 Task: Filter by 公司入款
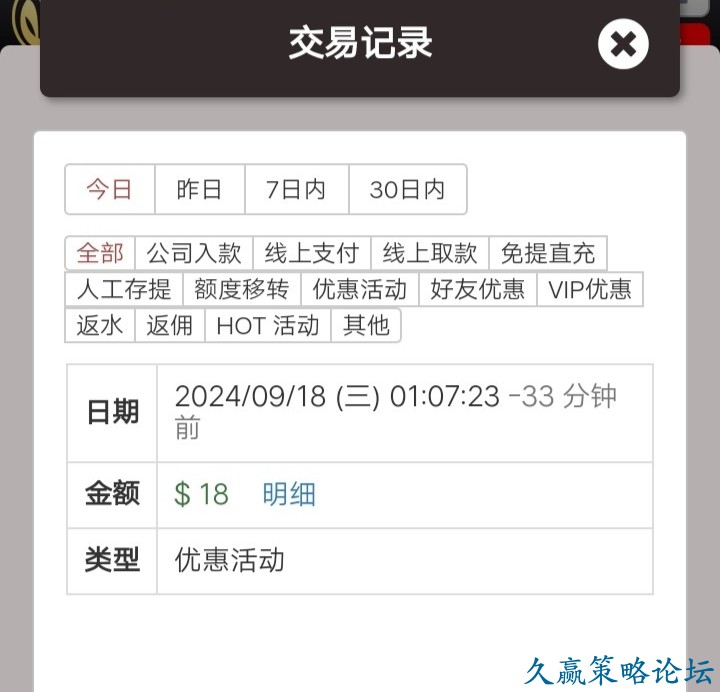tap(194, 253)
